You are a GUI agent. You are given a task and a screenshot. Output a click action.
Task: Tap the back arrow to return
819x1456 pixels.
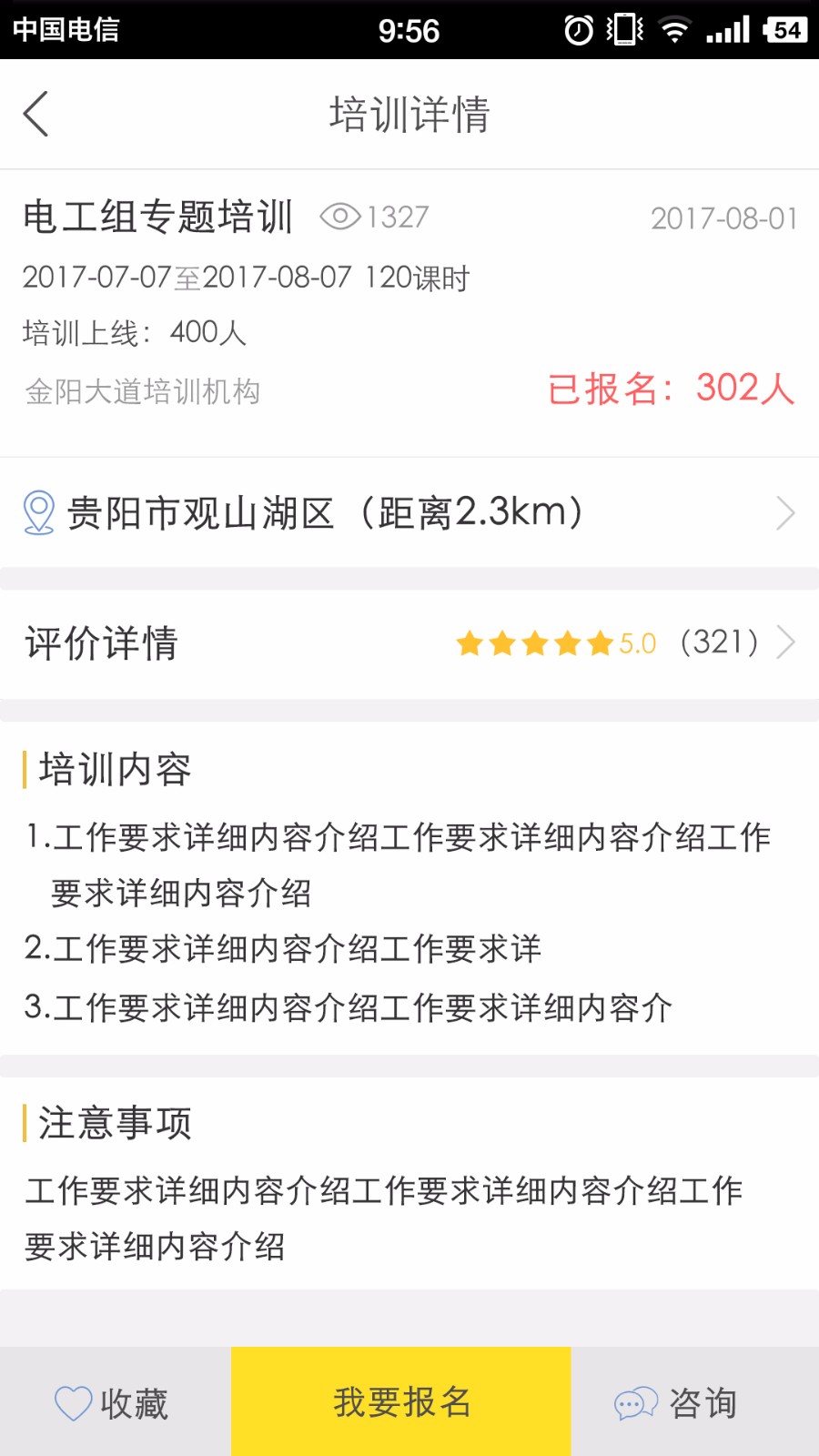pos(35,115)
